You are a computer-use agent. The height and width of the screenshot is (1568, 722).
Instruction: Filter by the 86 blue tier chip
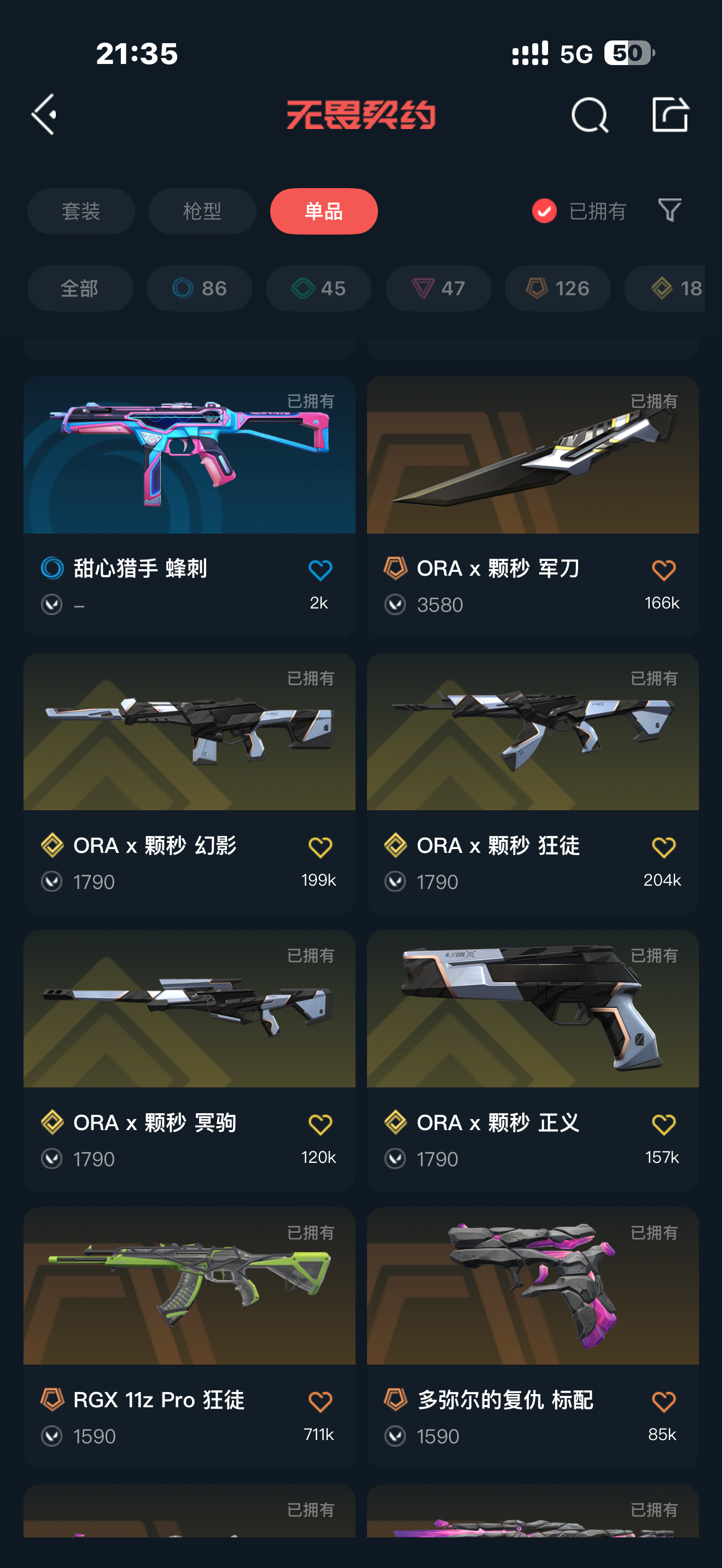[199, 288]
